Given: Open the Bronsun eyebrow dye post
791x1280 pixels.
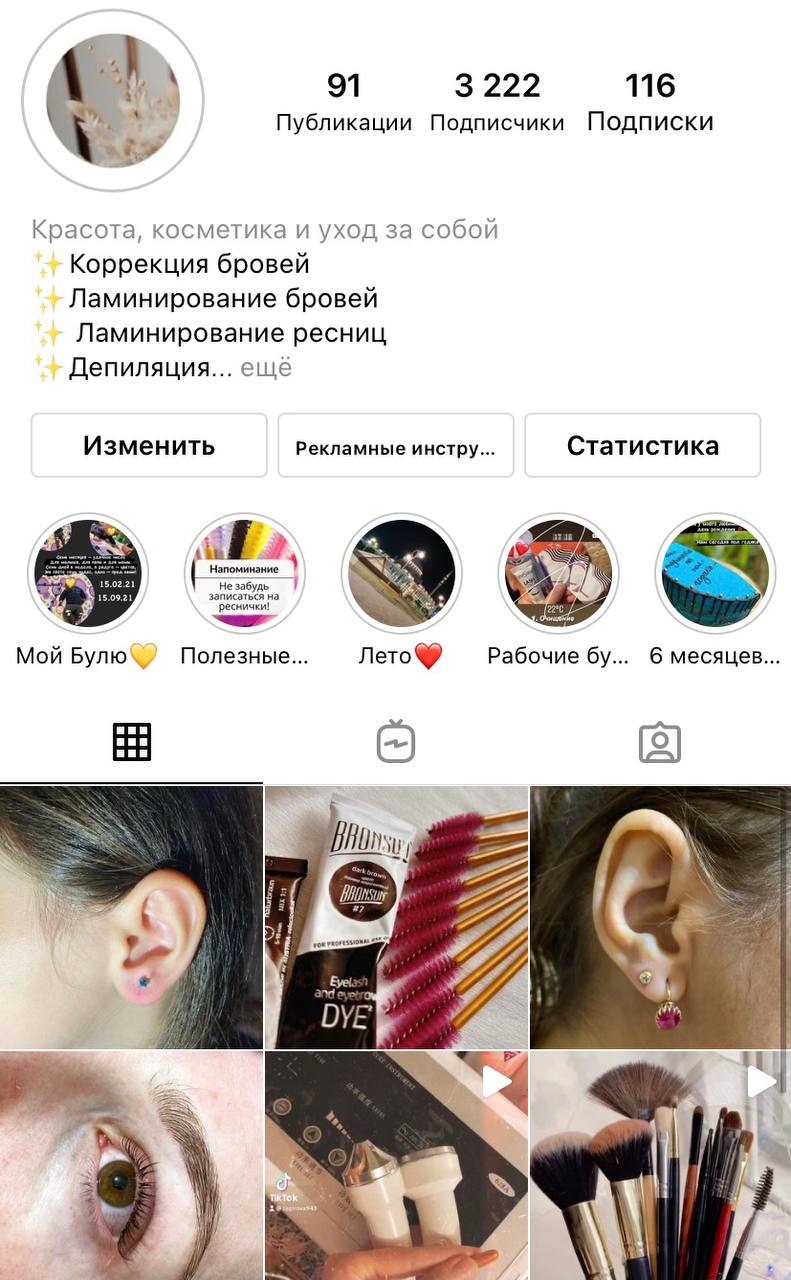Looking at the screenshot, I should (x=396, y=917).
